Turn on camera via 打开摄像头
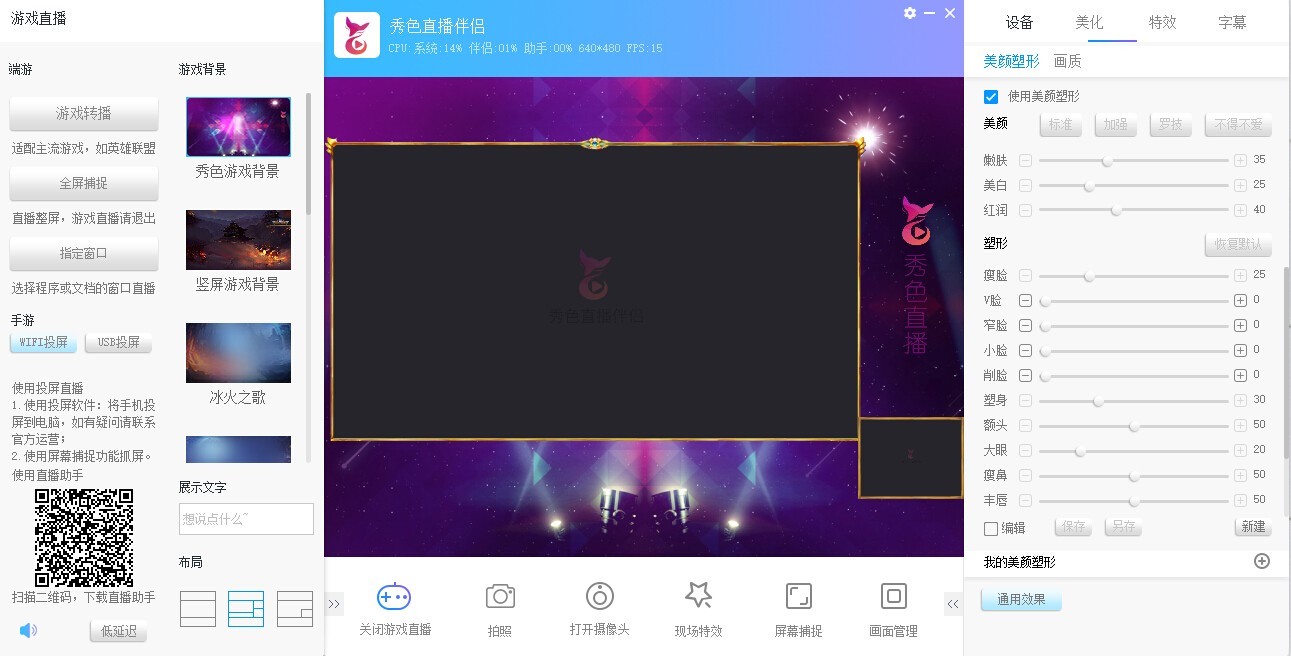Viewport: 1291px width, 656px height. pos(599,605)
